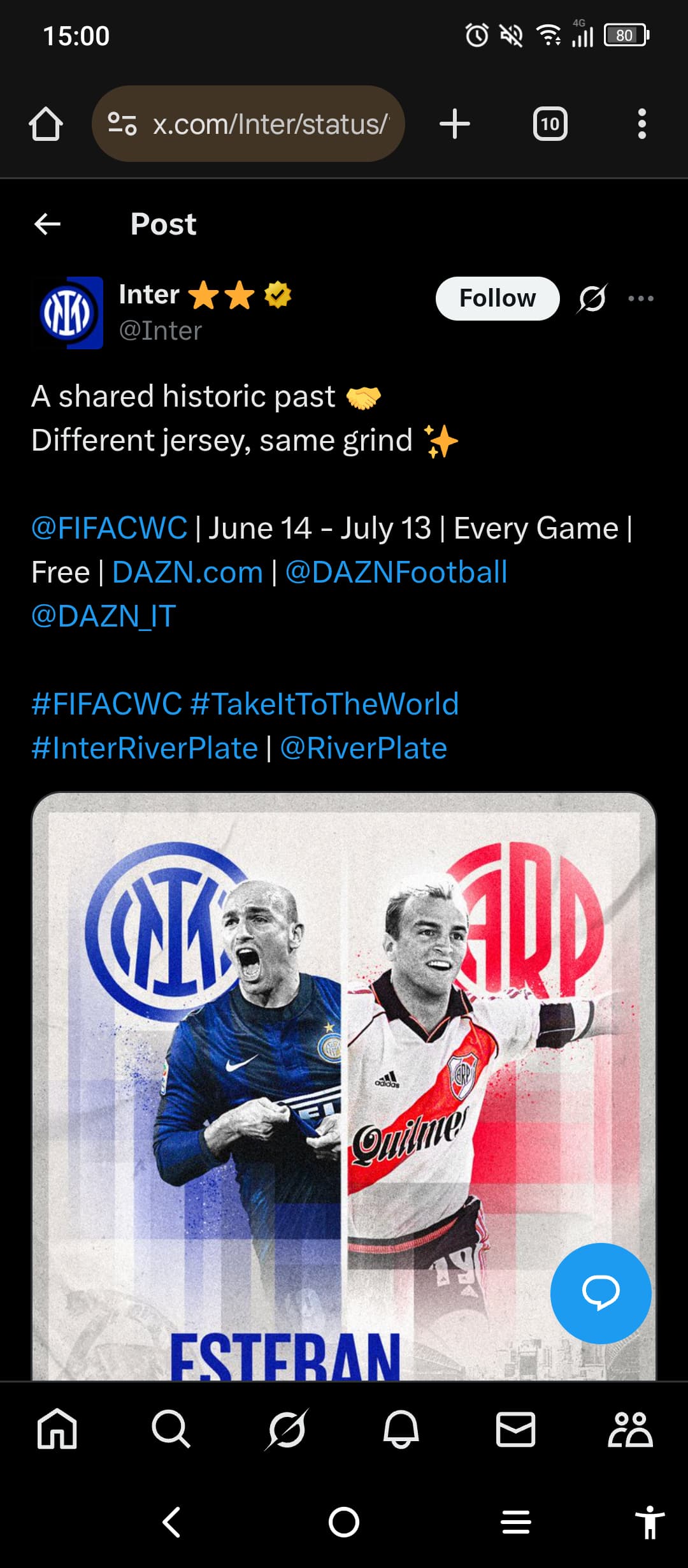Open the @DAZNFootball mention
The image size is (688, 1568).
(x=396, y=572)
